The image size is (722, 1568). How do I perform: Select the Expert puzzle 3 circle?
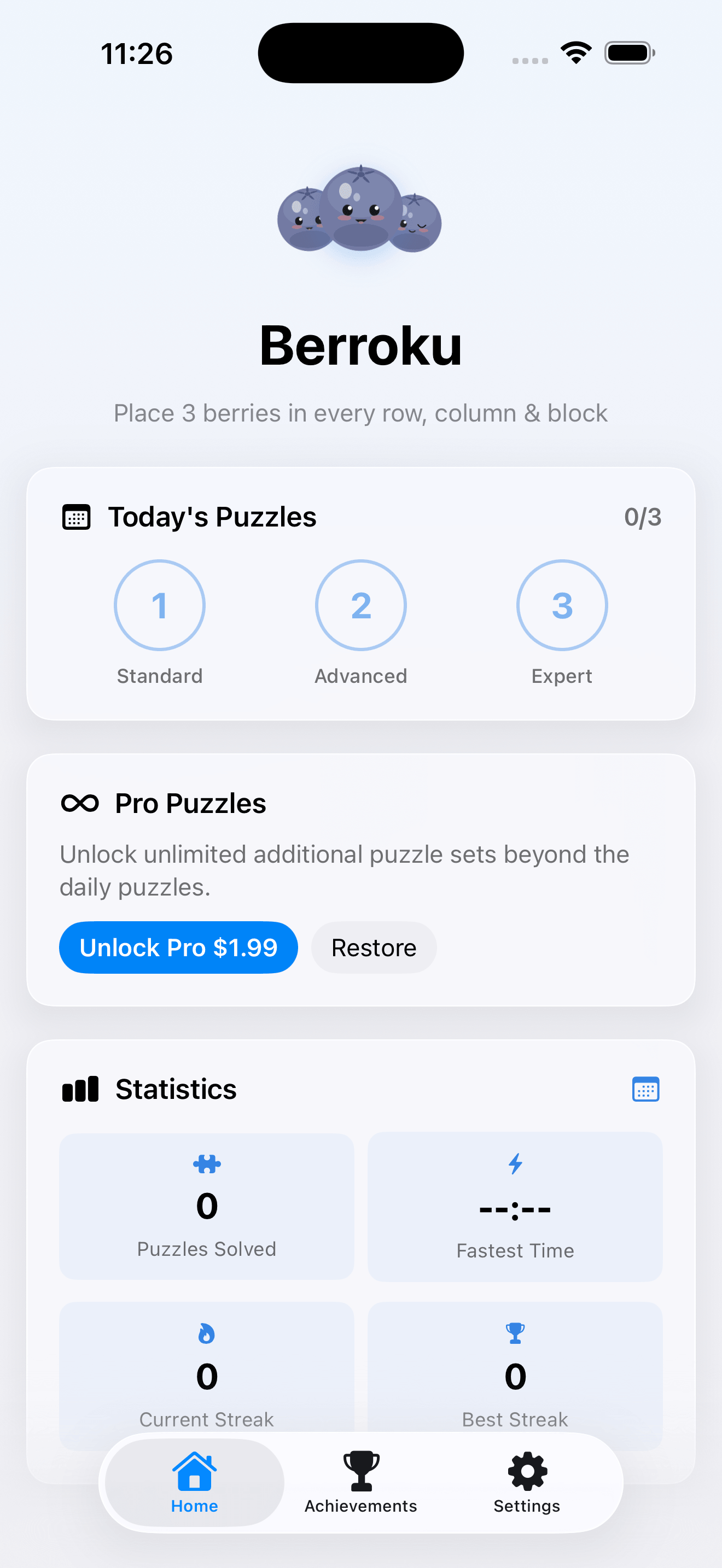pos(561,605)
